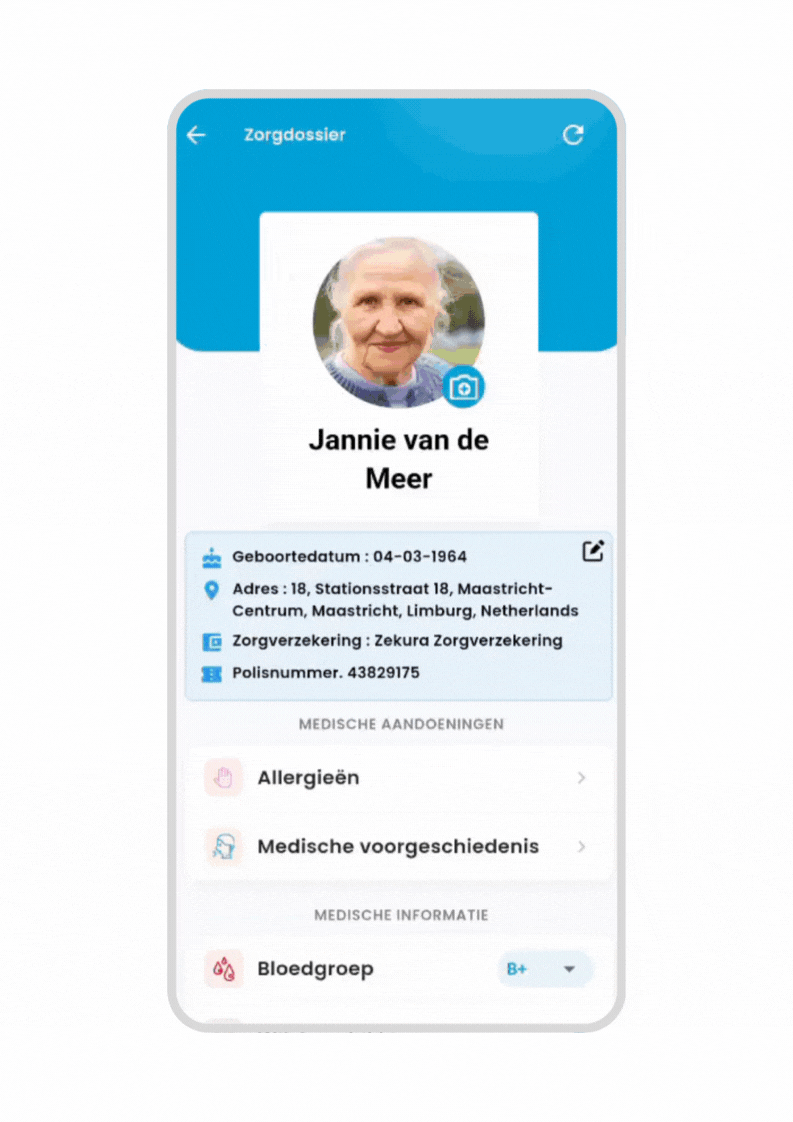The width and height of the screenshot is (793, 1122).
Task: Change the profile photo via camera icon
Action: (x=463, y=387)
